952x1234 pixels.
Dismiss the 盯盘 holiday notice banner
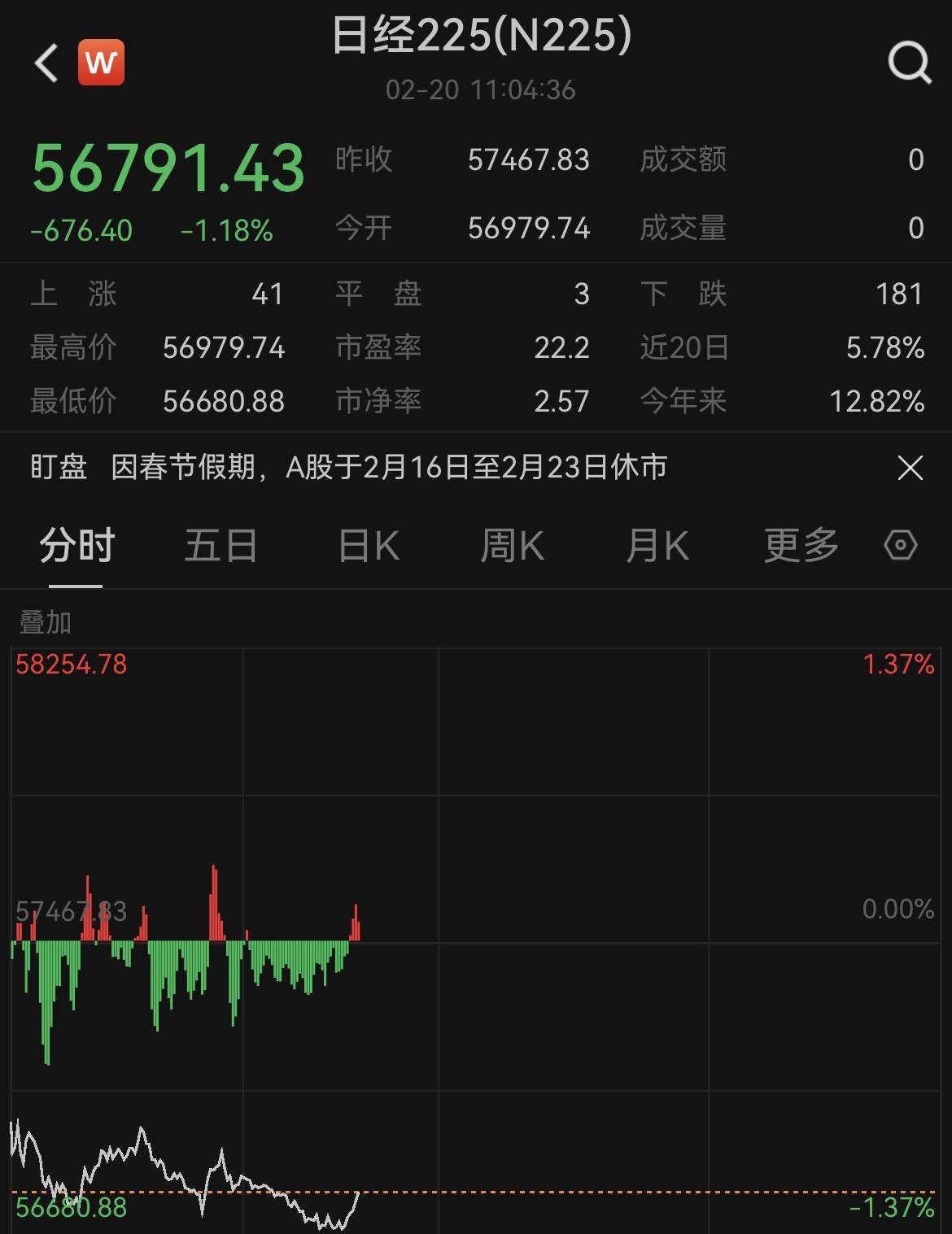(x=910, y=468)
